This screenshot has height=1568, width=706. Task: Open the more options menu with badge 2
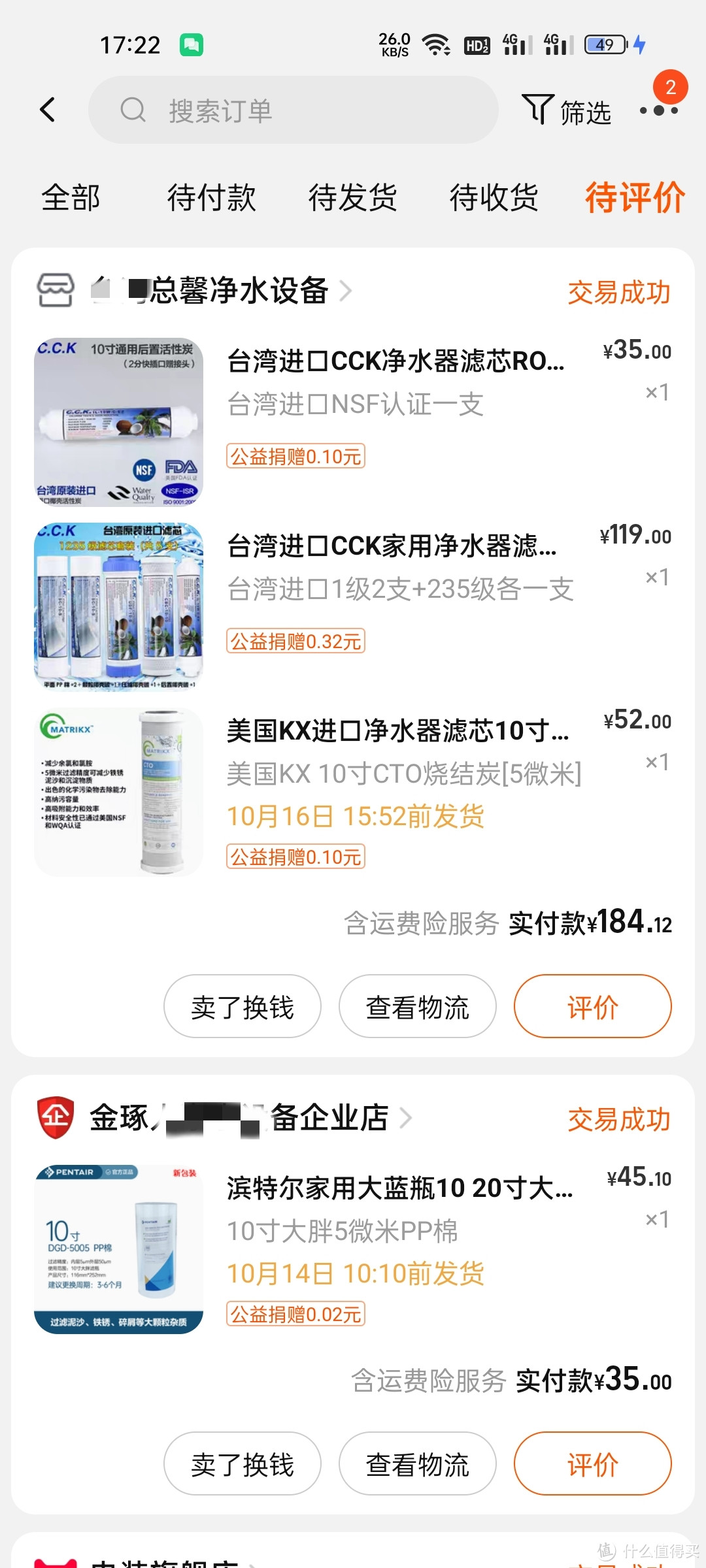[x=659, y=111]
